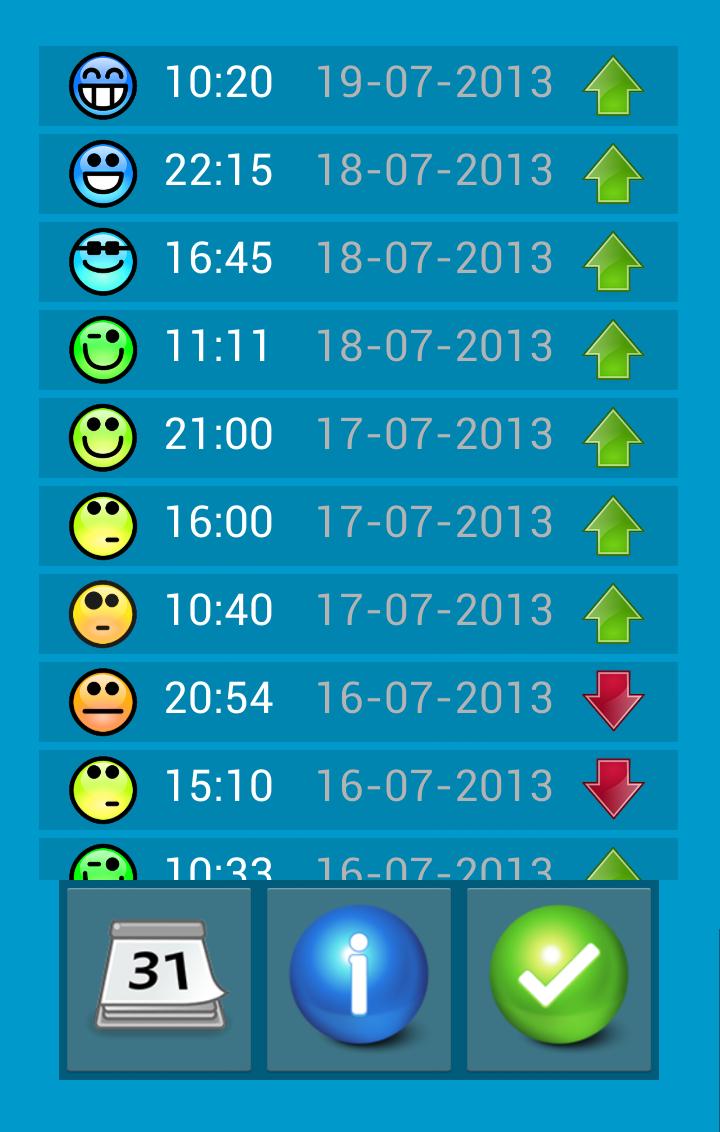Screen dimensions: 720x1132
Task: Tap the time label 22:15
Action: 219,172
